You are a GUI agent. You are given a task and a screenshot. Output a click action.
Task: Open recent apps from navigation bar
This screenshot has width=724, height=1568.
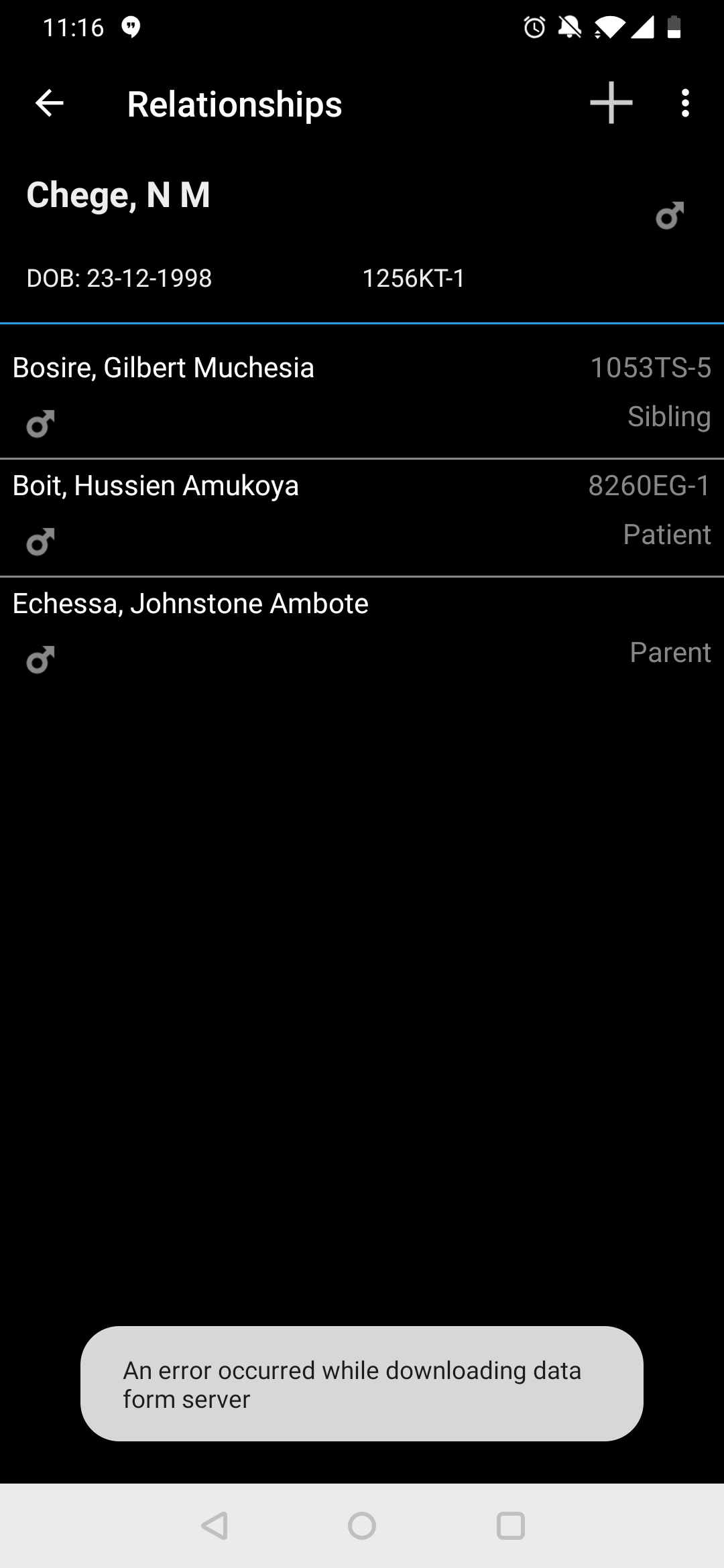510,1526
